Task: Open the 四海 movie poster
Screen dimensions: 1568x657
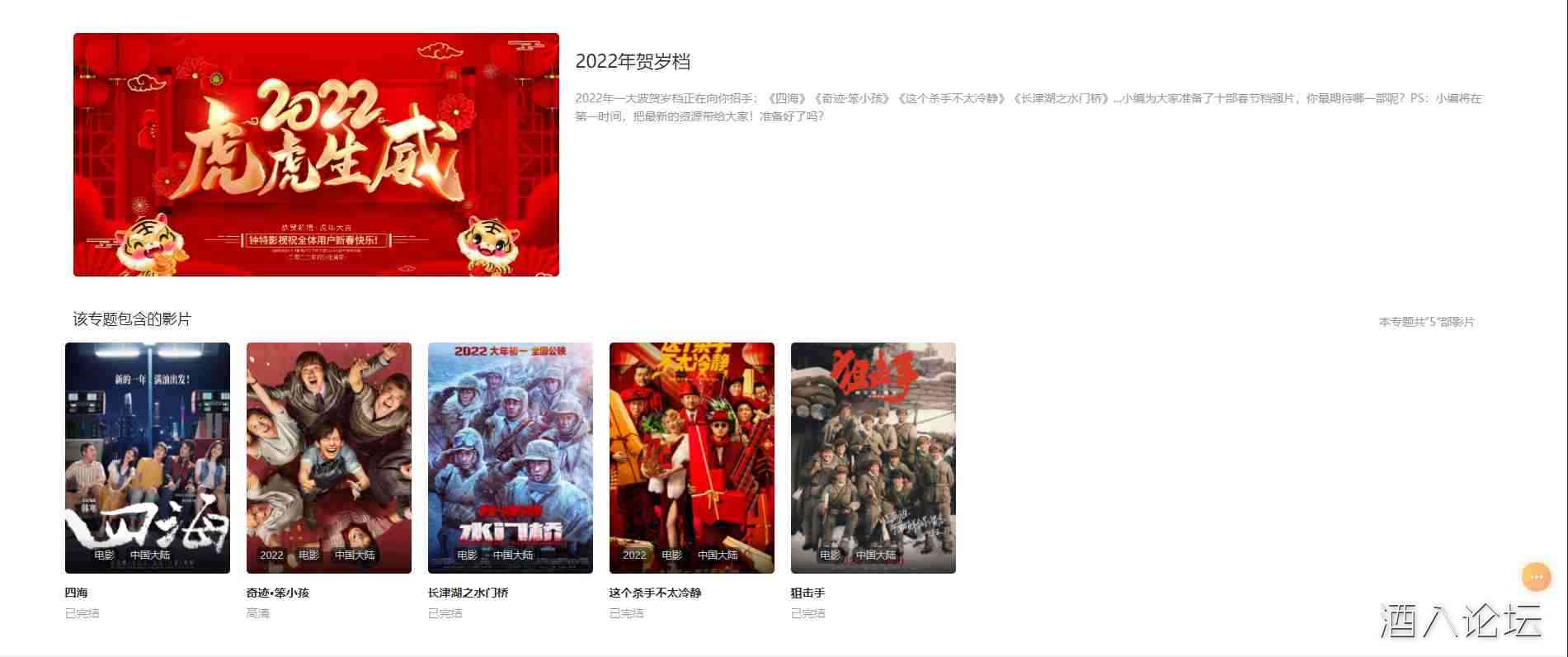Action: tap(148, 457)
